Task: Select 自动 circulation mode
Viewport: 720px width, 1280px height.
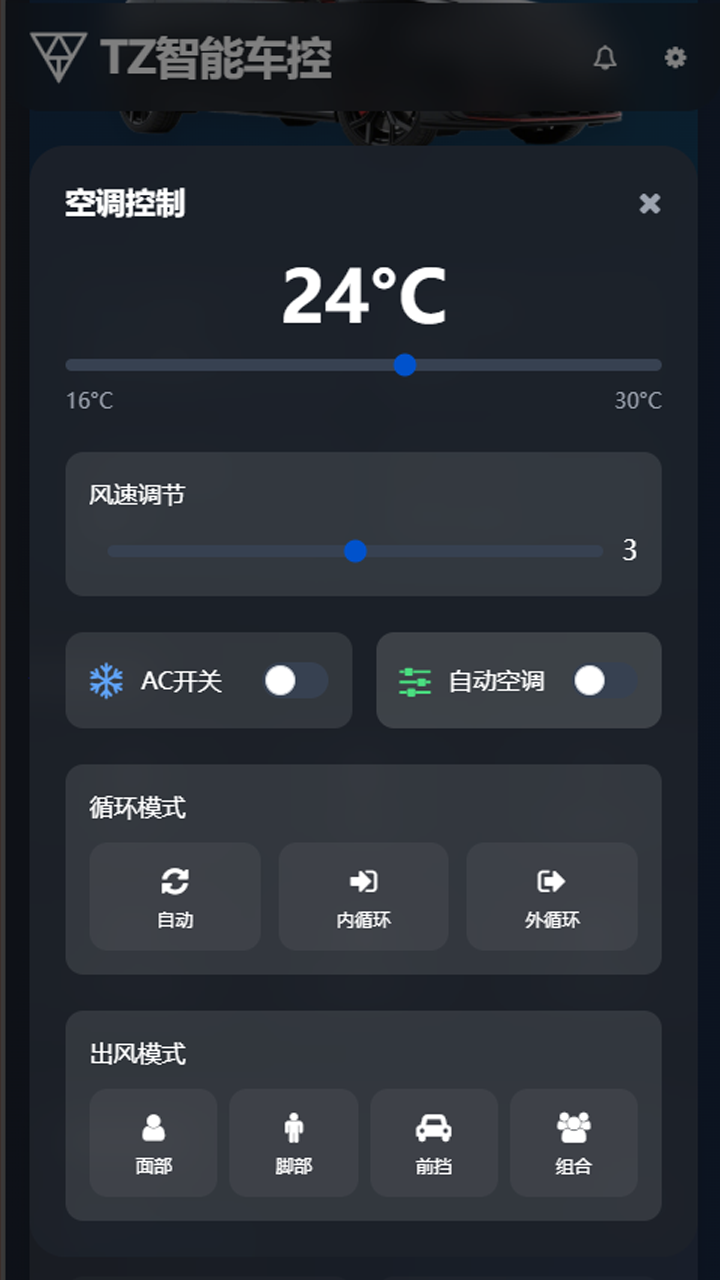Action: [x=175, y=896]
